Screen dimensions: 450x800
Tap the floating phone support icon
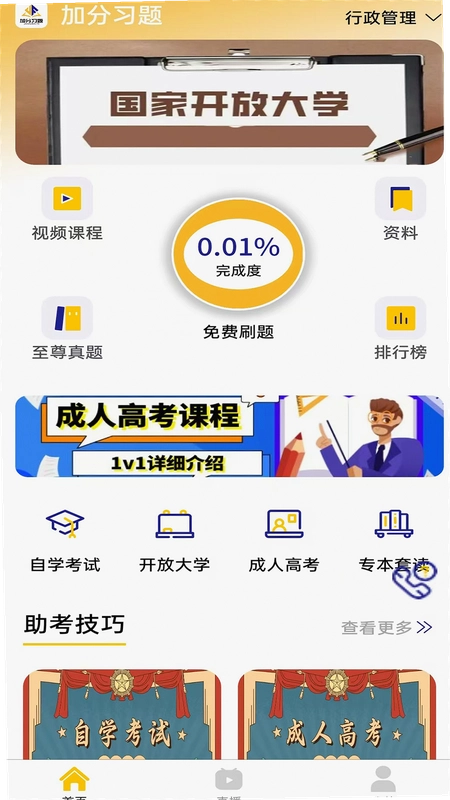click(415, 580)
